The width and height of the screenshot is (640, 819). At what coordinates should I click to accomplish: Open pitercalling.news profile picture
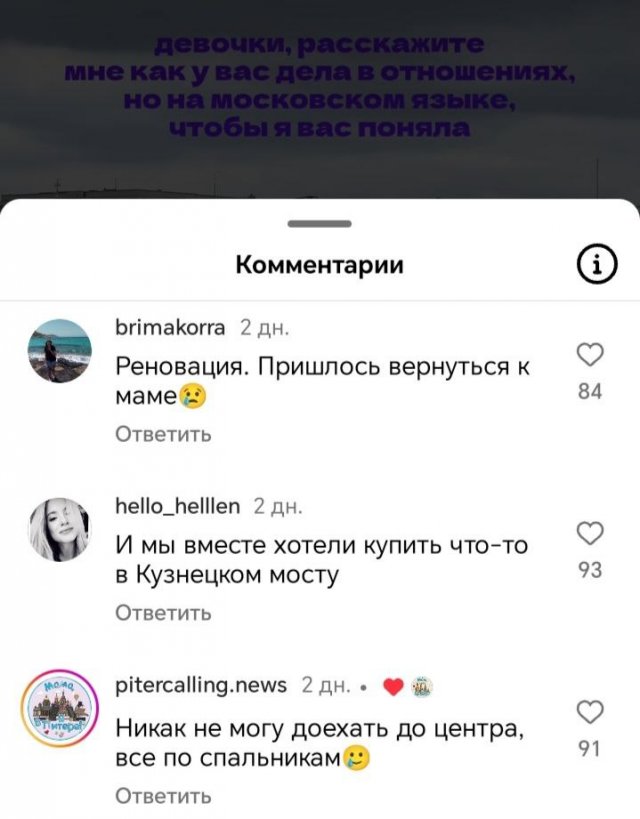coord(59,706)
